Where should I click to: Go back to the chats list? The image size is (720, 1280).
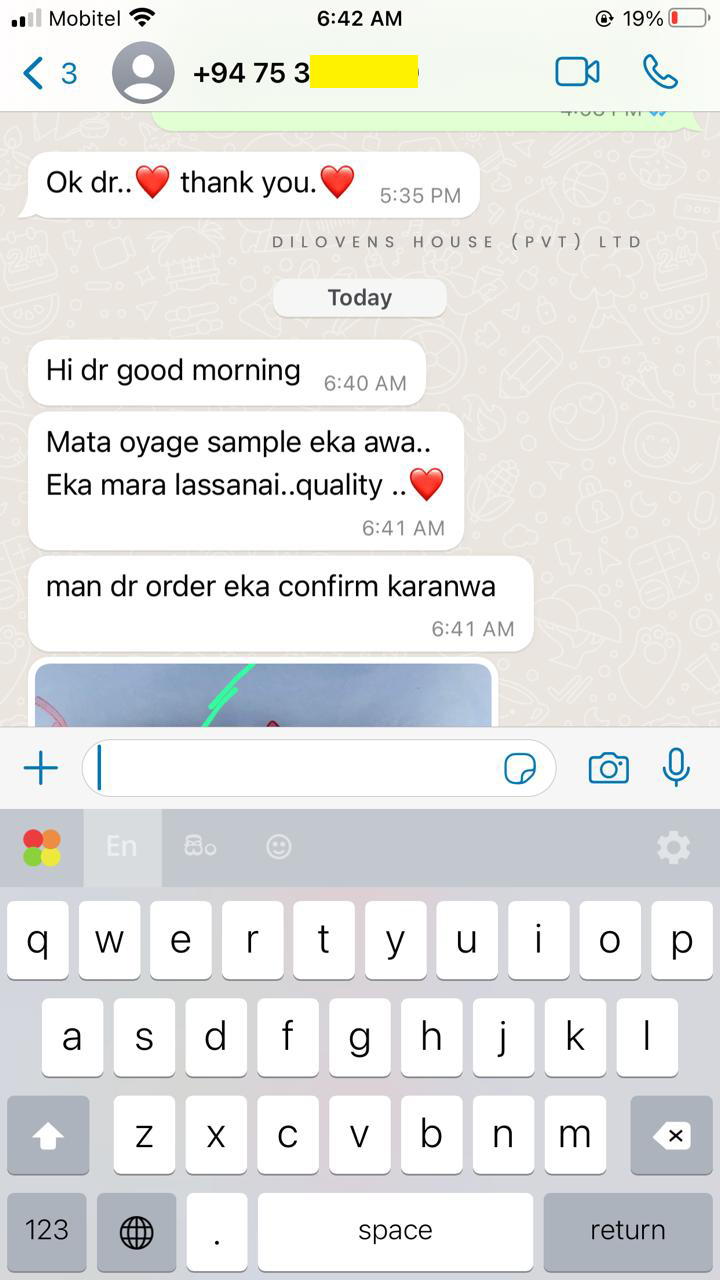[49, 73]
